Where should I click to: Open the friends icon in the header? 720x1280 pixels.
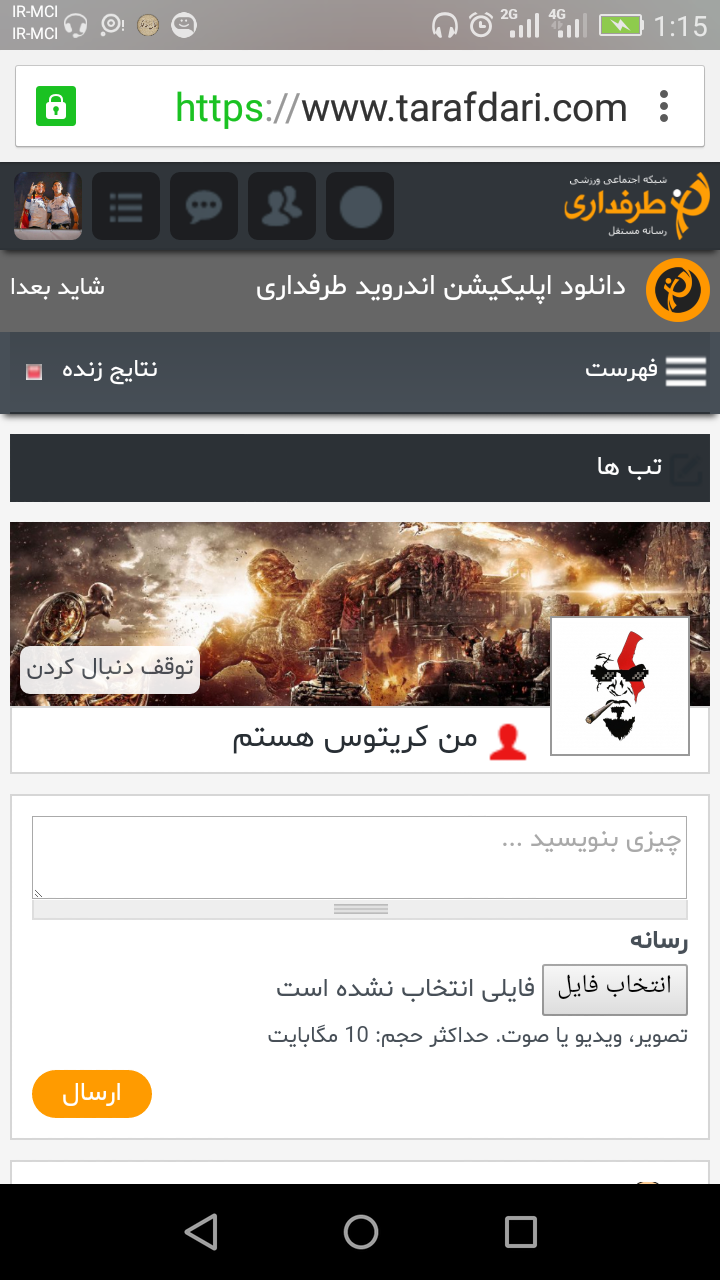tap(282, 206)
